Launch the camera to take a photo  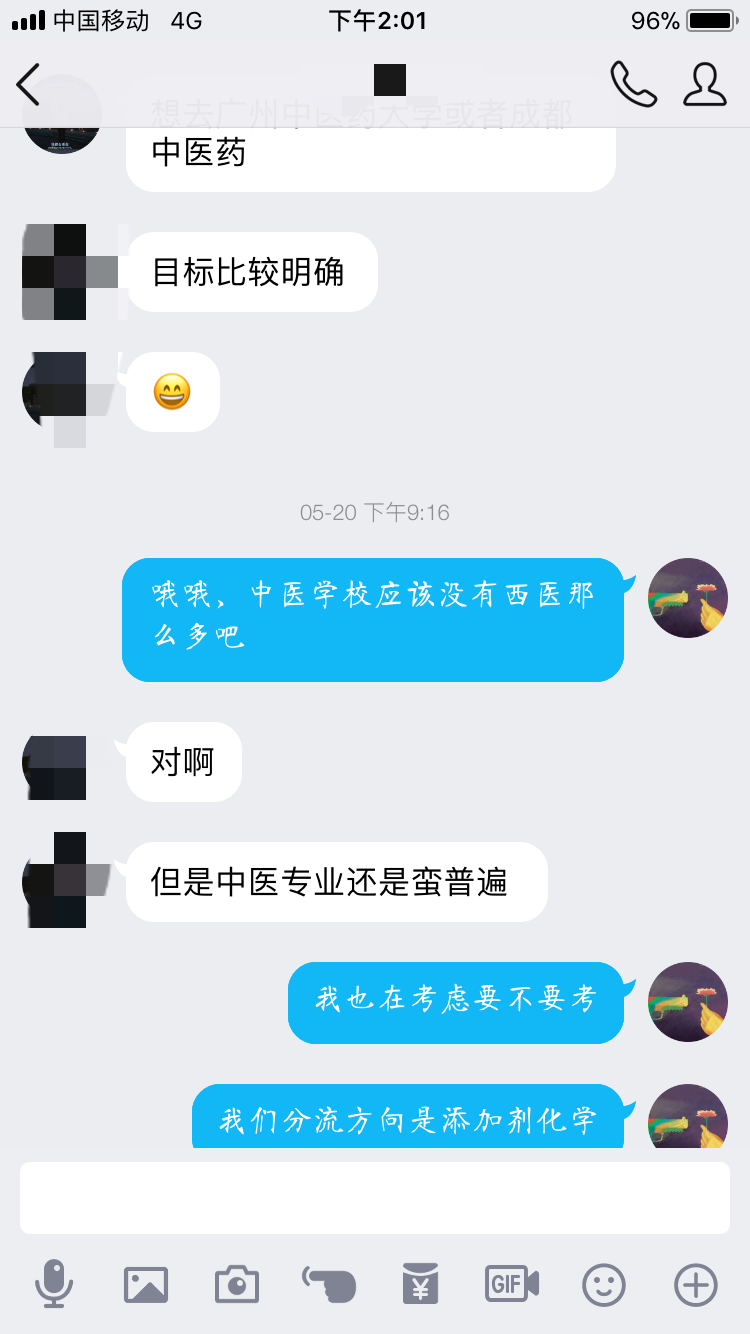tap(237, 1284)
